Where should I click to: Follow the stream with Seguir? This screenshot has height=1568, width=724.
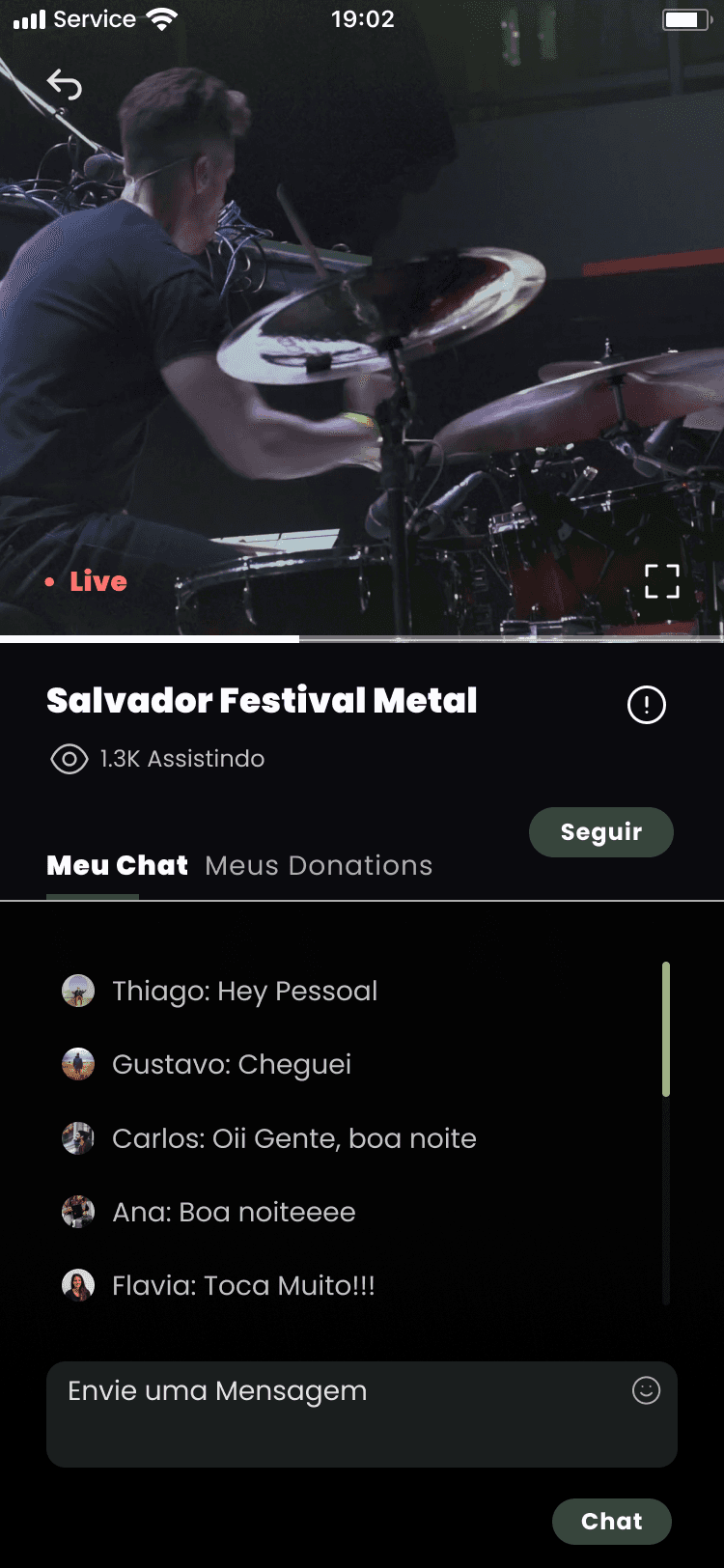600,832
